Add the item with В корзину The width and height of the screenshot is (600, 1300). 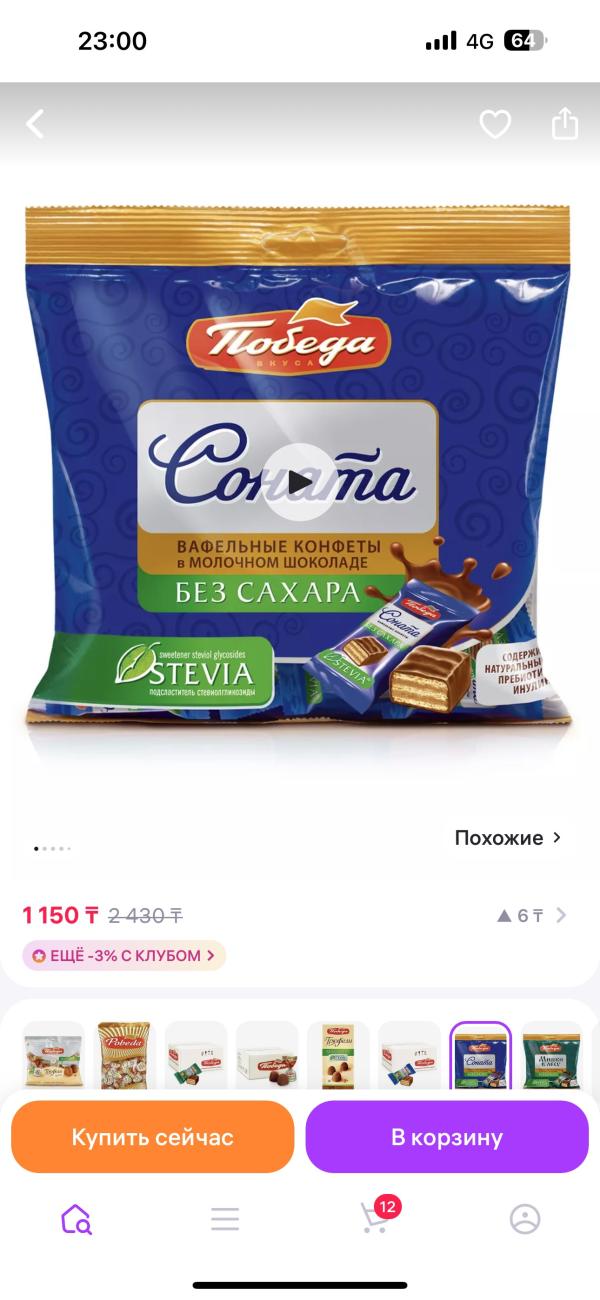point(447,1137)
